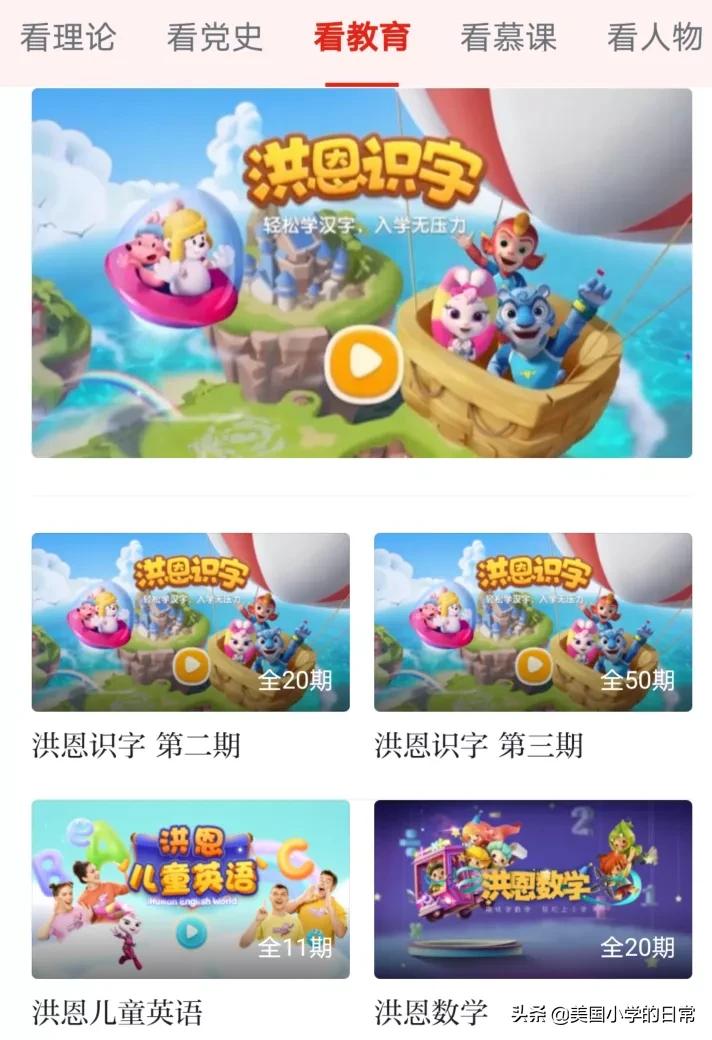Open the 洪恩识字 第二期 series
This screenshot has height=1040, width=712.
click(191, 622)
